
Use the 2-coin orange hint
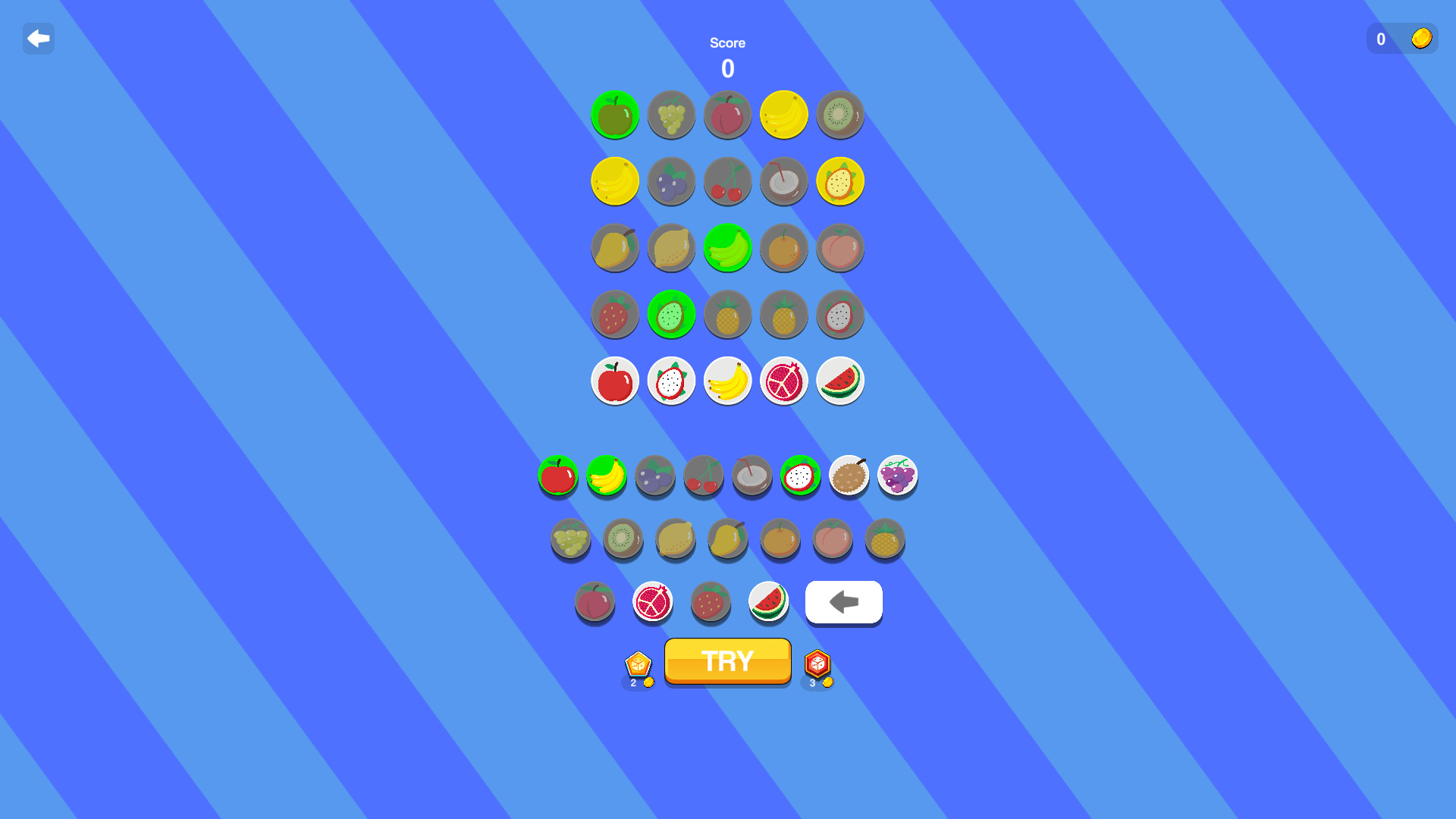pos(638,665)
